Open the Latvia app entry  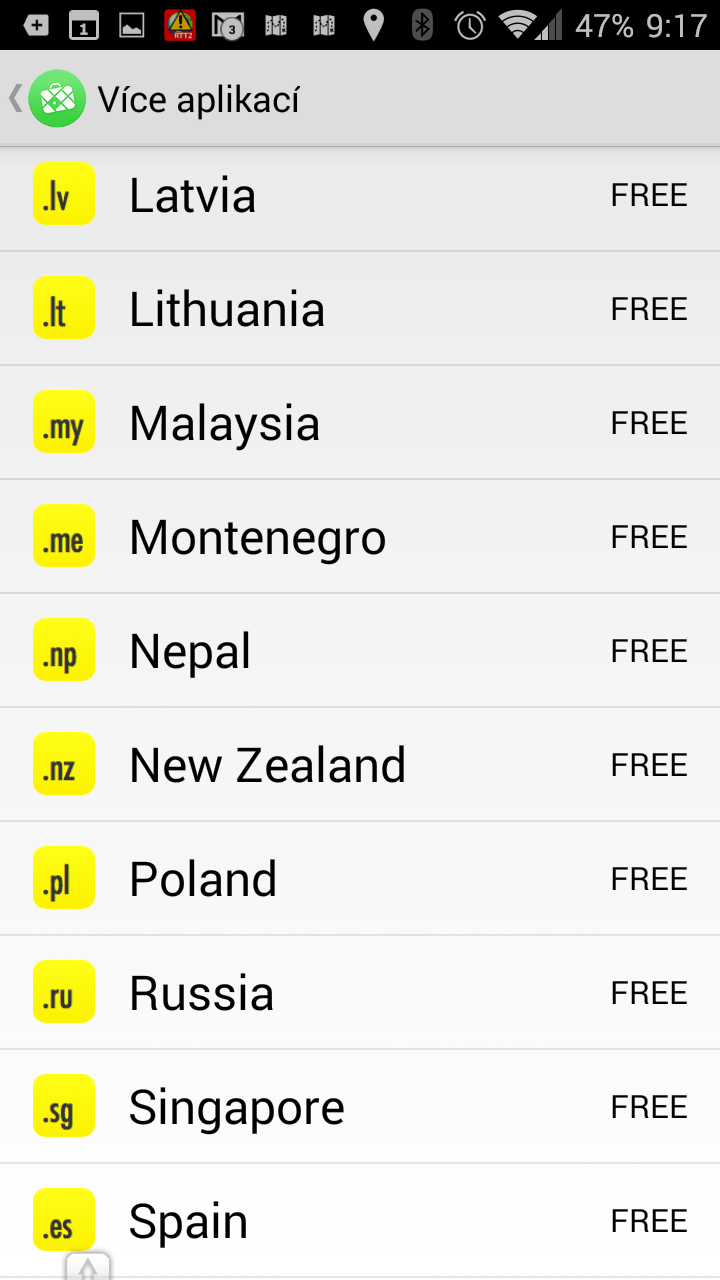(x=360, y=195)
